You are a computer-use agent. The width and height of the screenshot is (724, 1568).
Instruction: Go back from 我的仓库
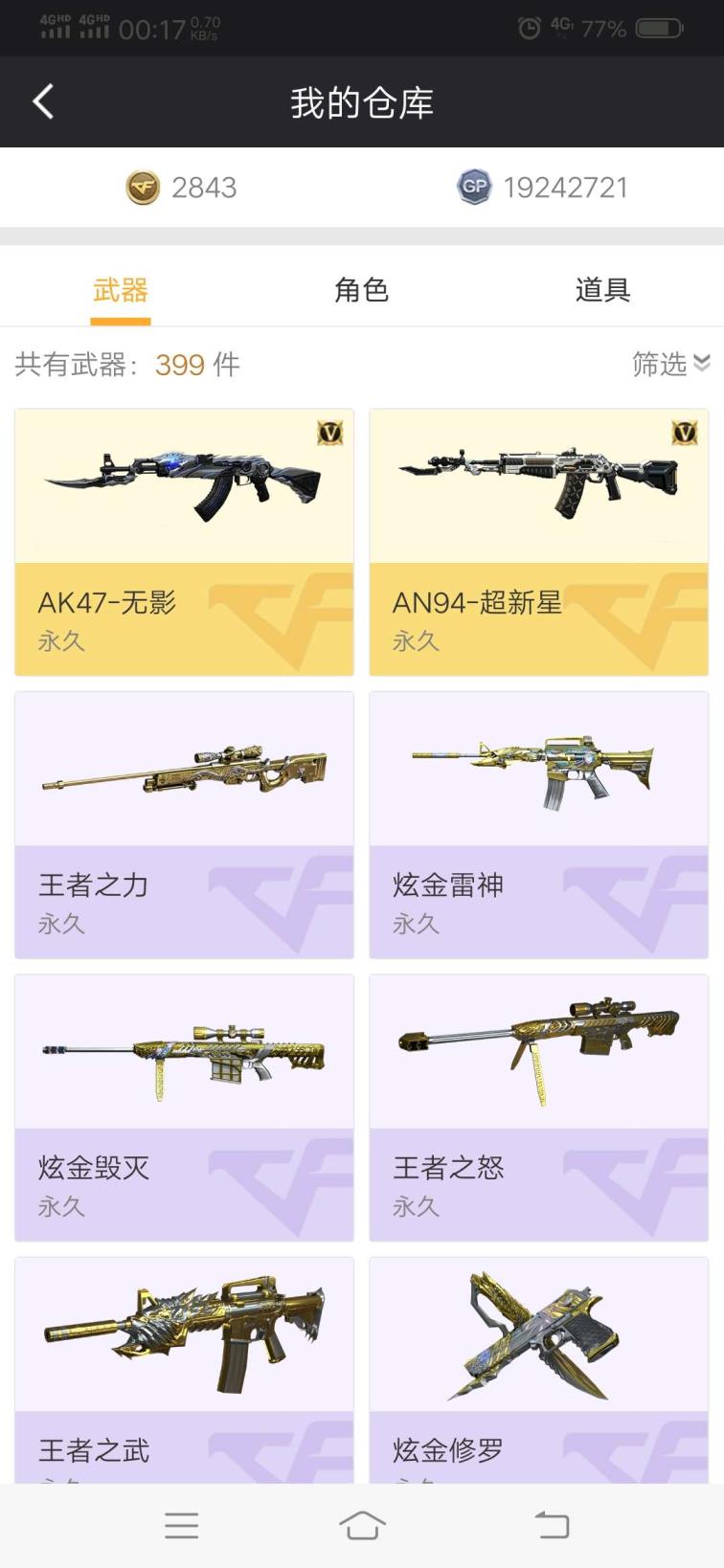pos(43,101)
